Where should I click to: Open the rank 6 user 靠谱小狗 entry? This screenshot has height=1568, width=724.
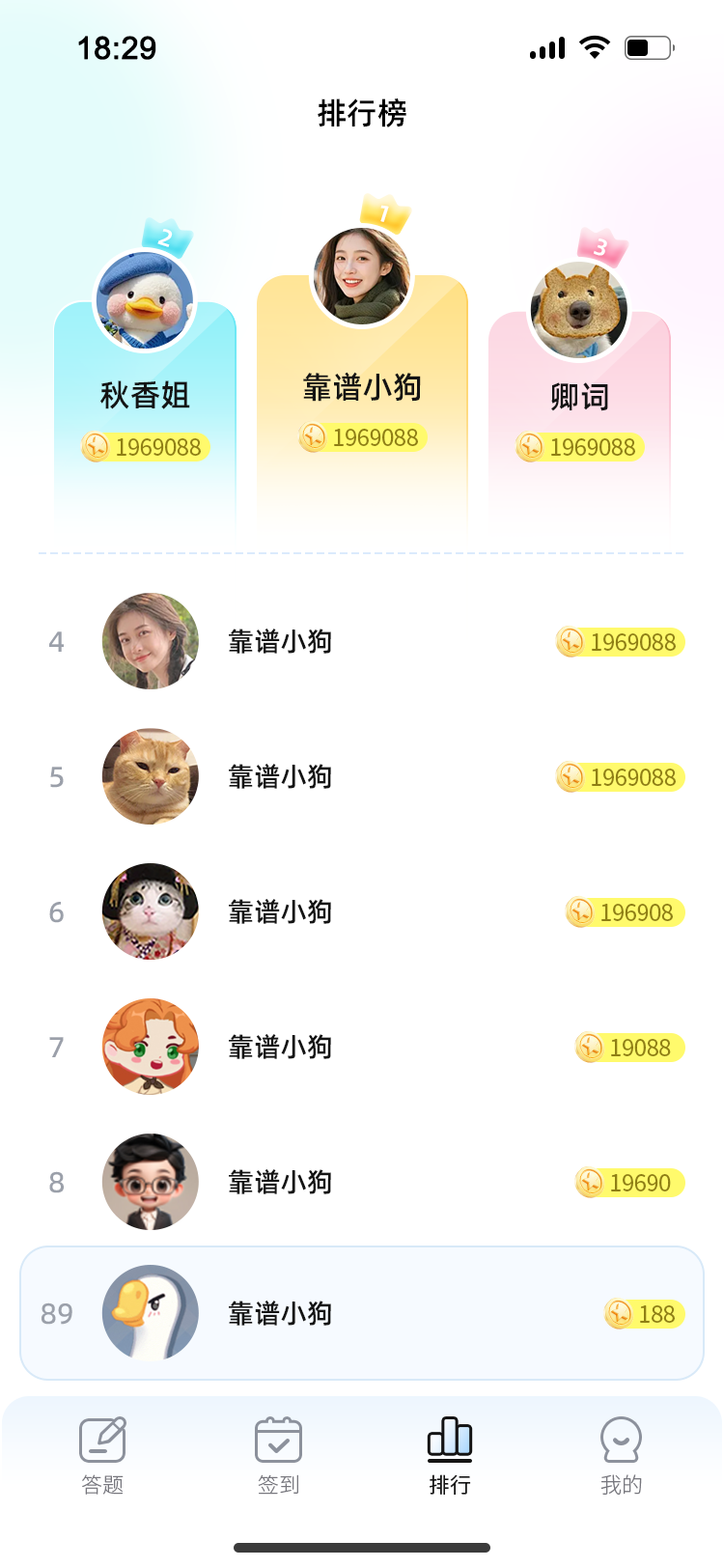point(280,911)
